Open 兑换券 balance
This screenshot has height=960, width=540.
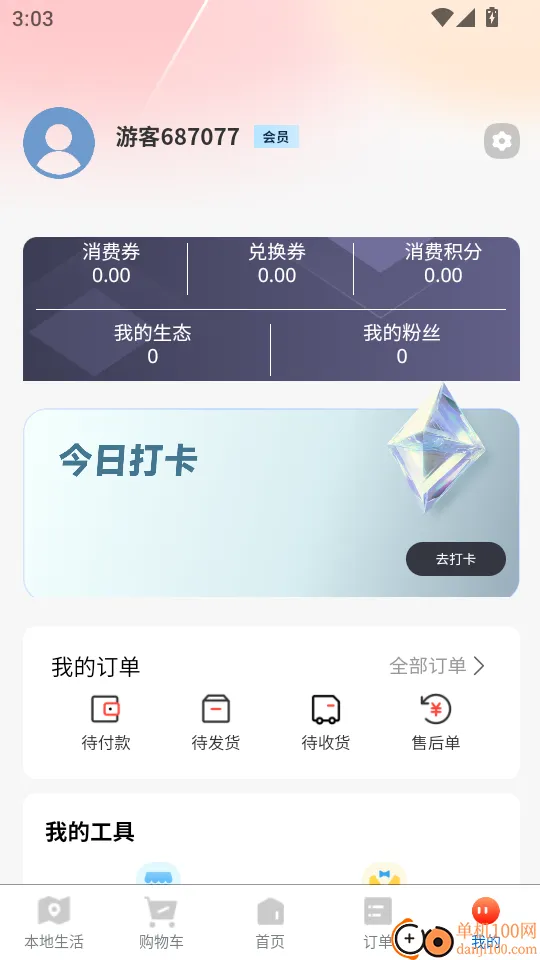277,264
